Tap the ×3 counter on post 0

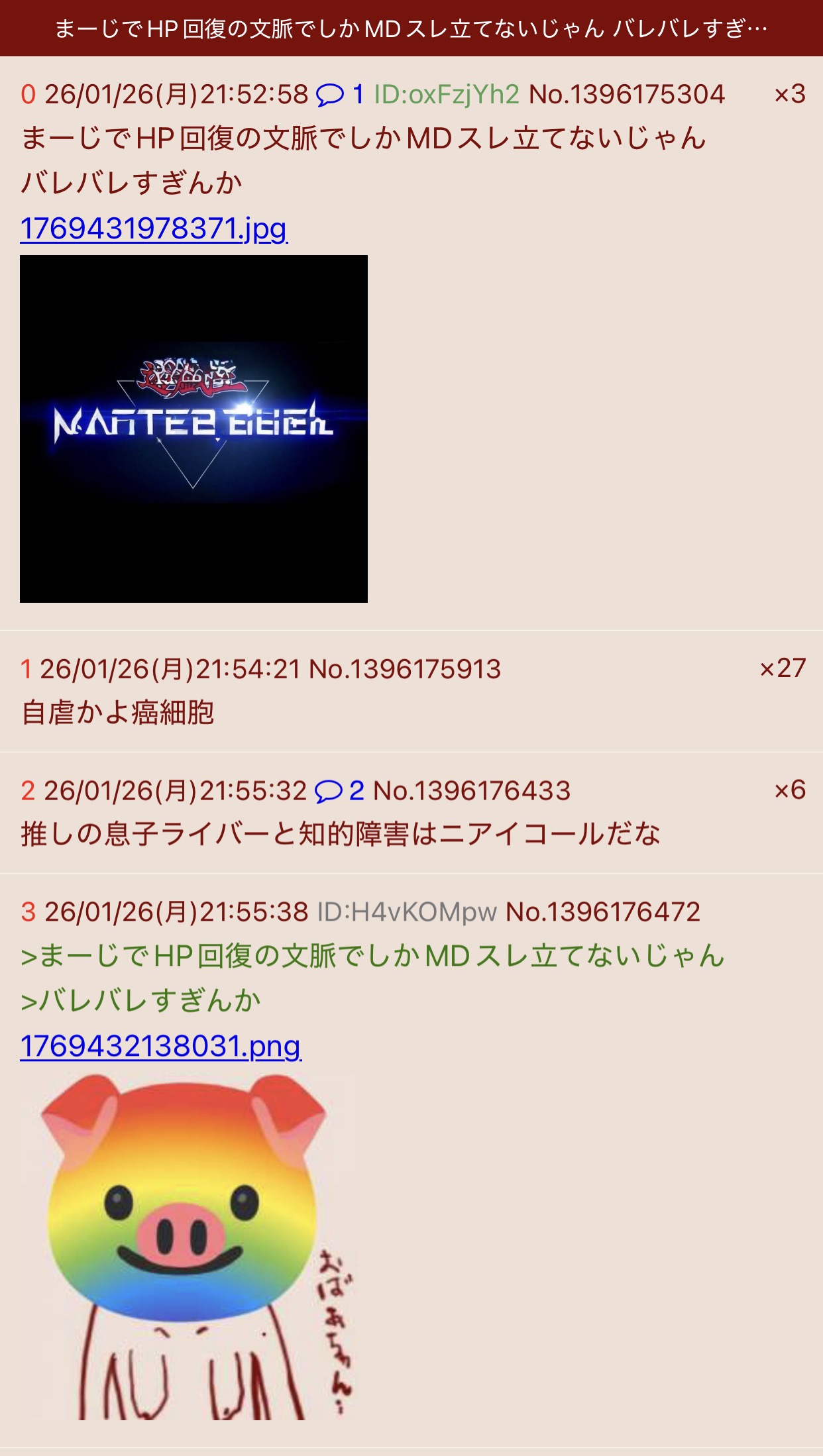(x=790, y=94)
